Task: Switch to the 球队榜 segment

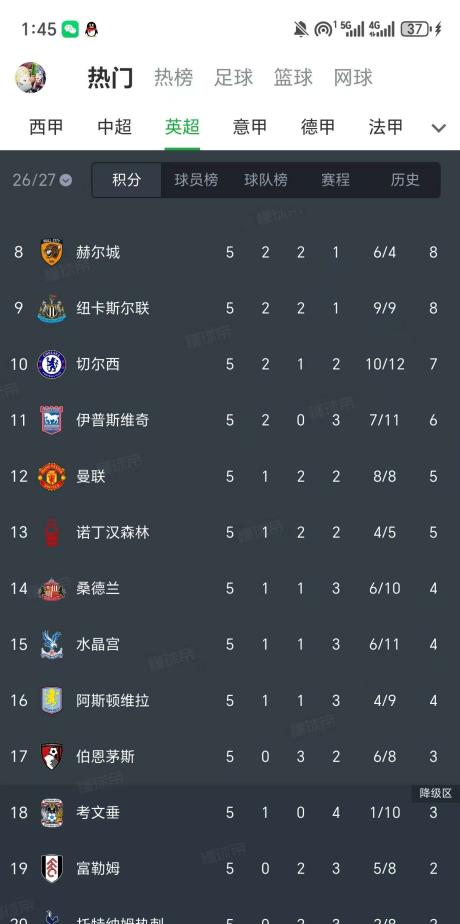Action: click(266, 180)
